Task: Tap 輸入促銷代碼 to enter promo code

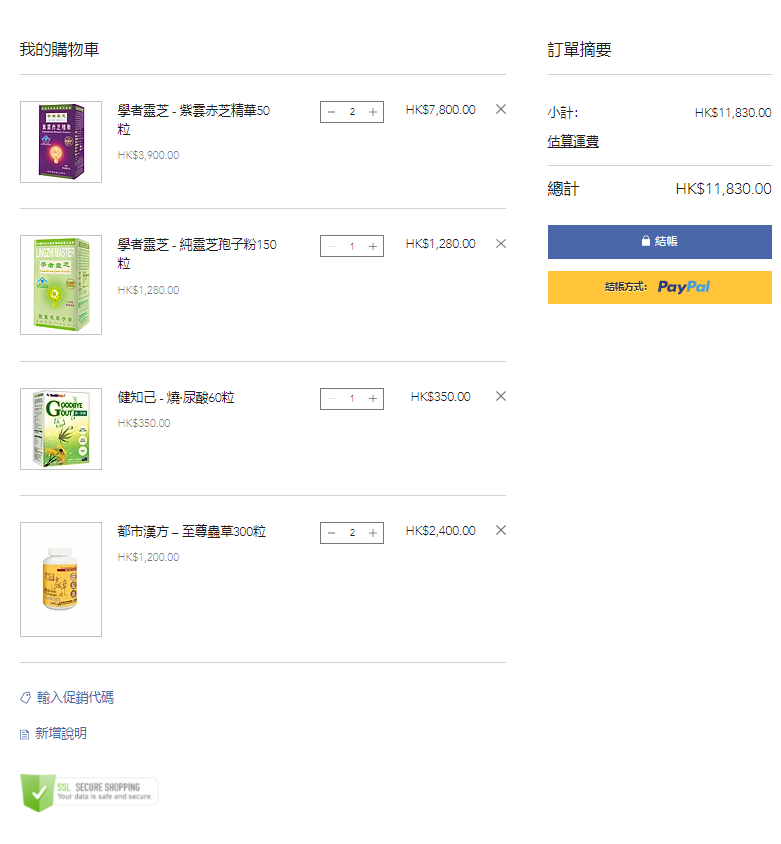Action: point(74,697)
